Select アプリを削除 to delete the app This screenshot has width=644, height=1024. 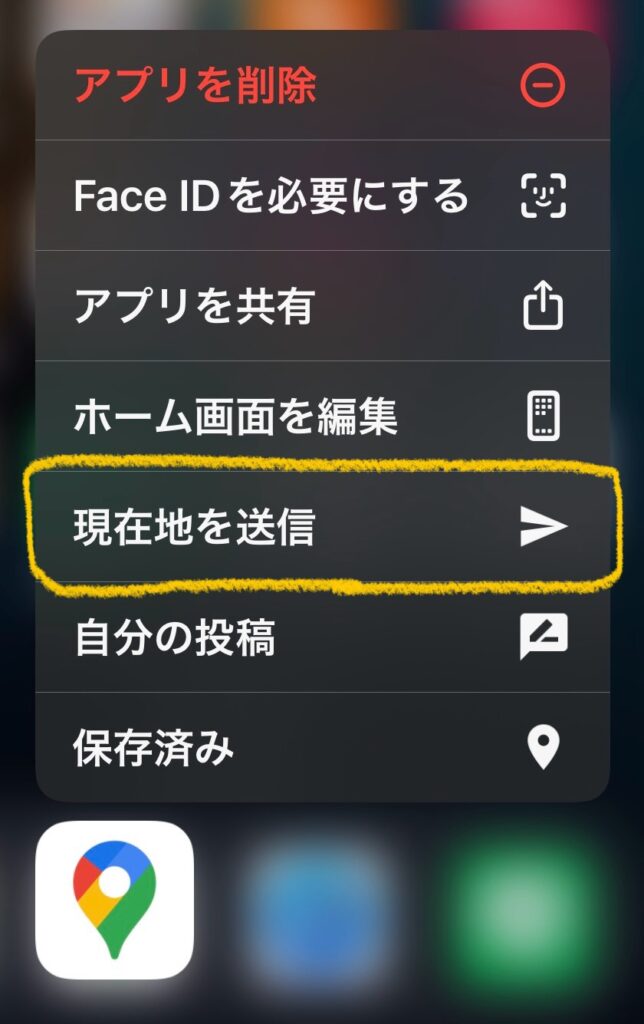coord(322,87)
